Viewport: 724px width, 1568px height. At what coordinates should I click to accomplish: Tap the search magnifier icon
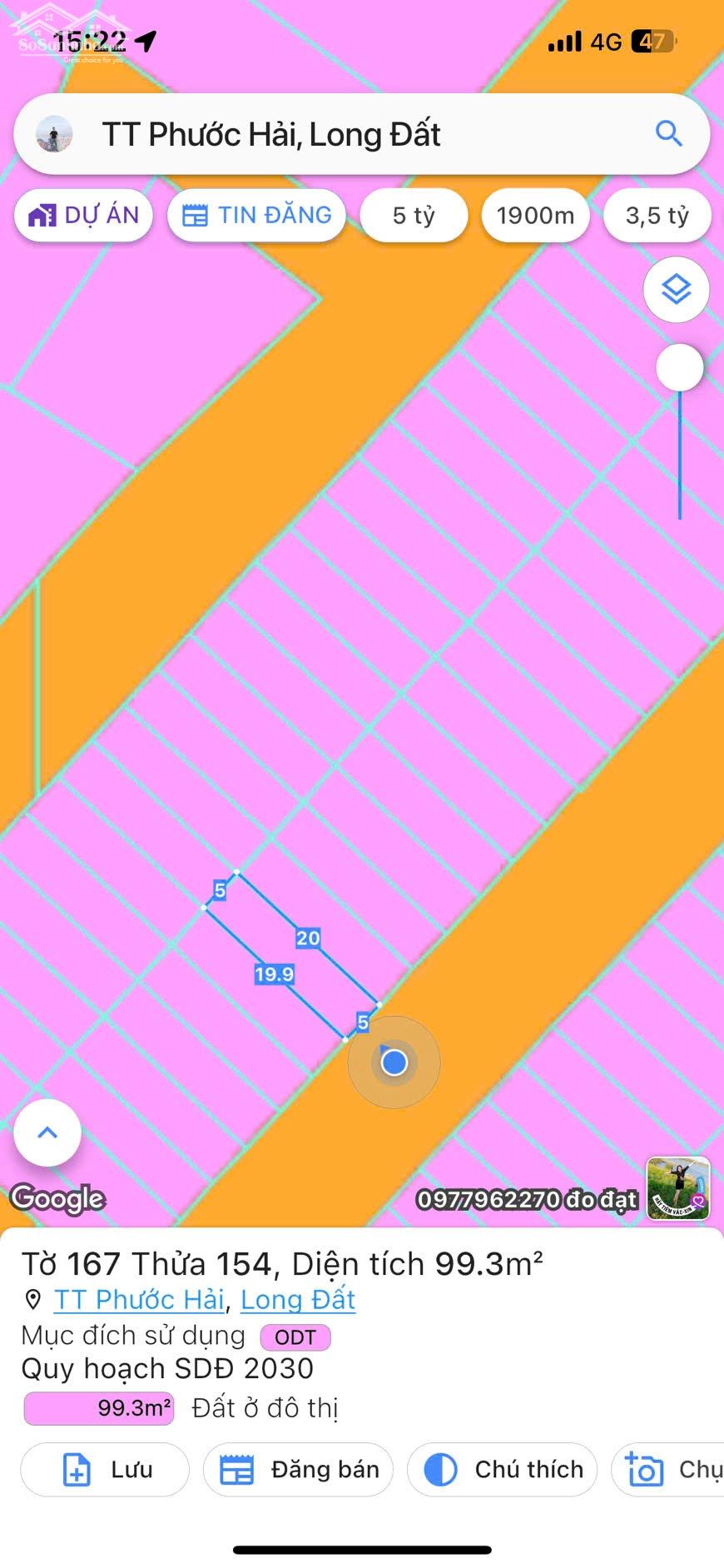(668, 133)
